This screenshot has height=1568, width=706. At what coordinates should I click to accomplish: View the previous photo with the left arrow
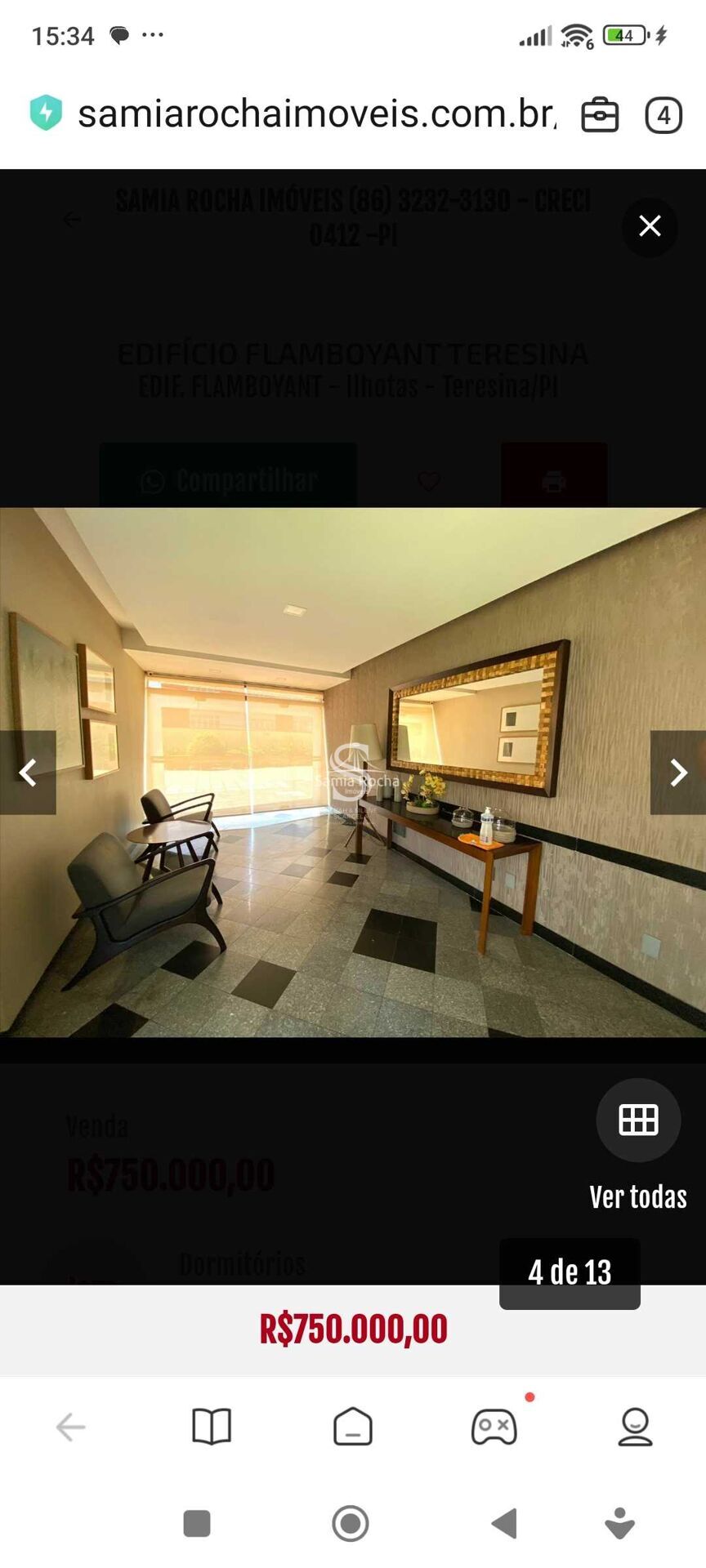pyautogui.click(x=28, y=773)
